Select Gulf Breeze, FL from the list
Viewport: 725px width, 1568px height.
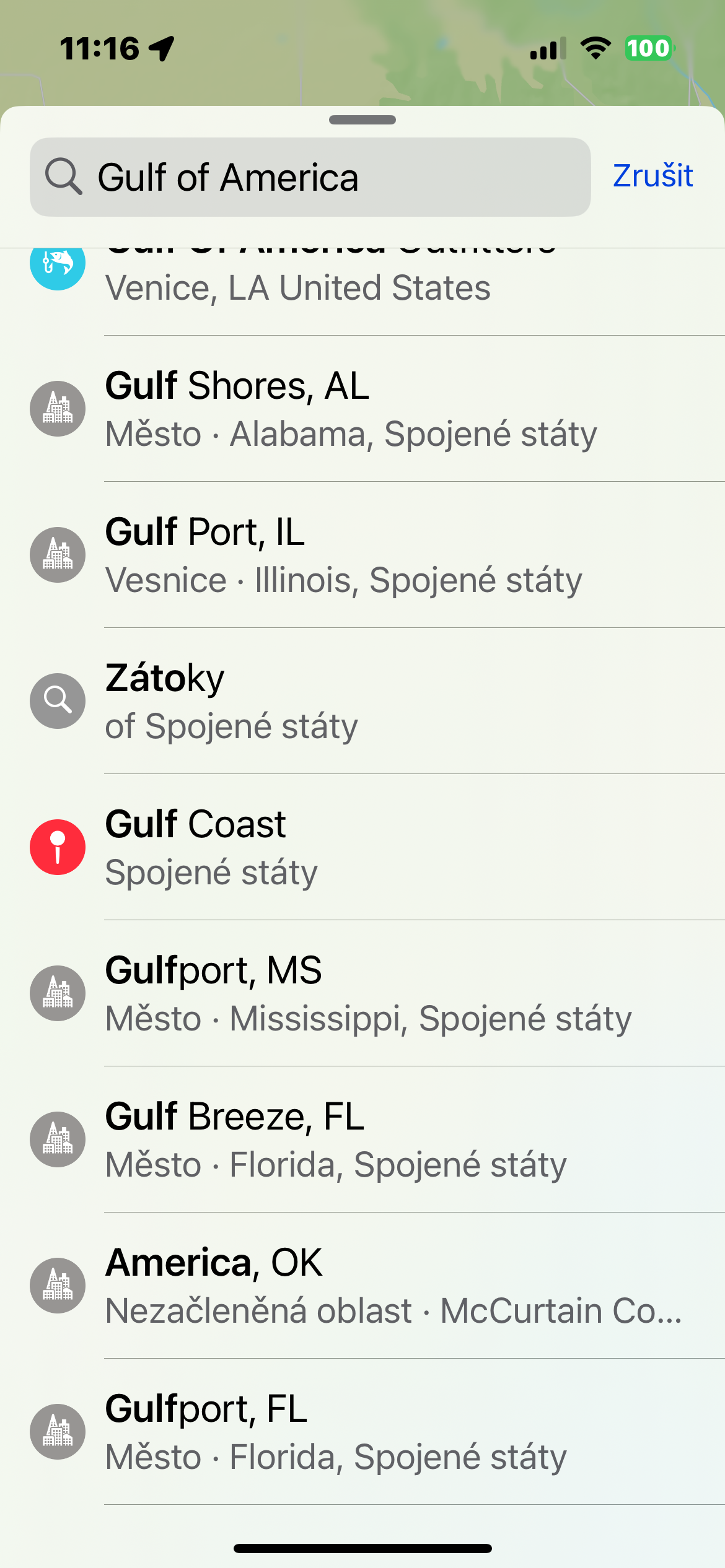click(372, 1139)
